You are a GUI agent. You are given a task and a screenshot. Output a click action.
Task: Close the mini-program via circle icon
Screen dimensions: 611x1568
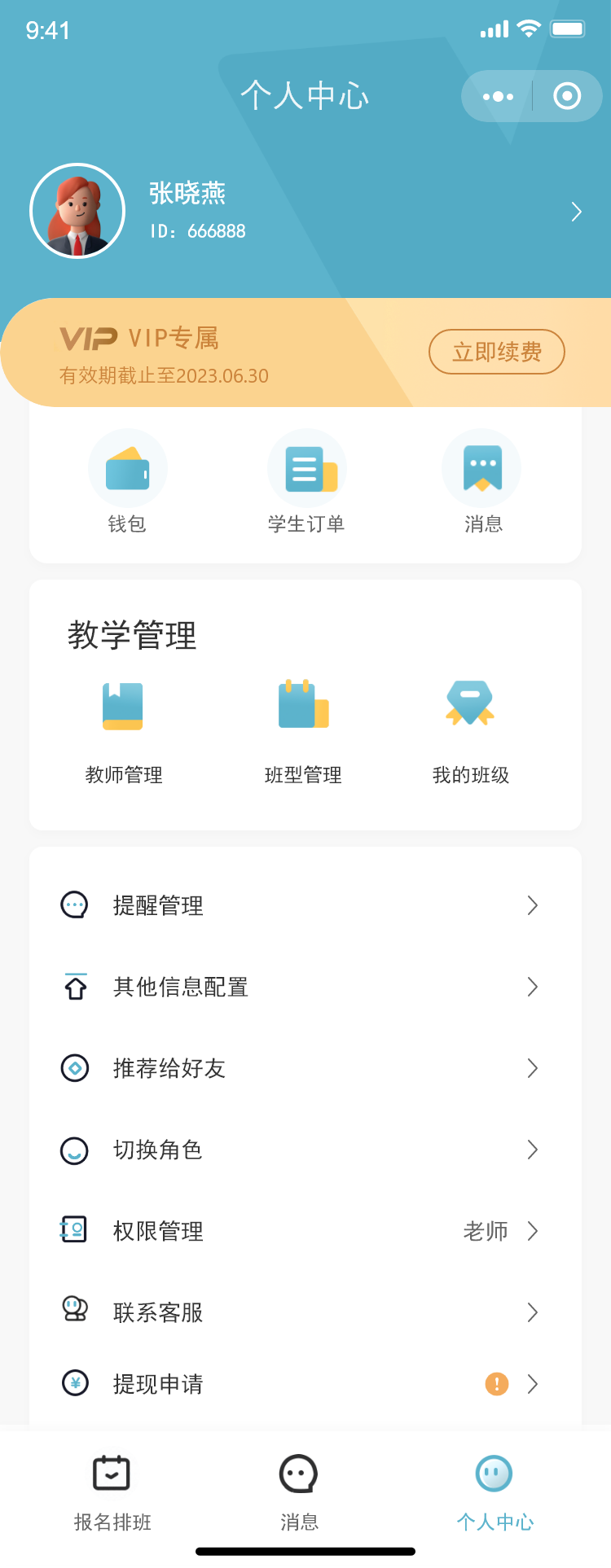coord(567,96)
